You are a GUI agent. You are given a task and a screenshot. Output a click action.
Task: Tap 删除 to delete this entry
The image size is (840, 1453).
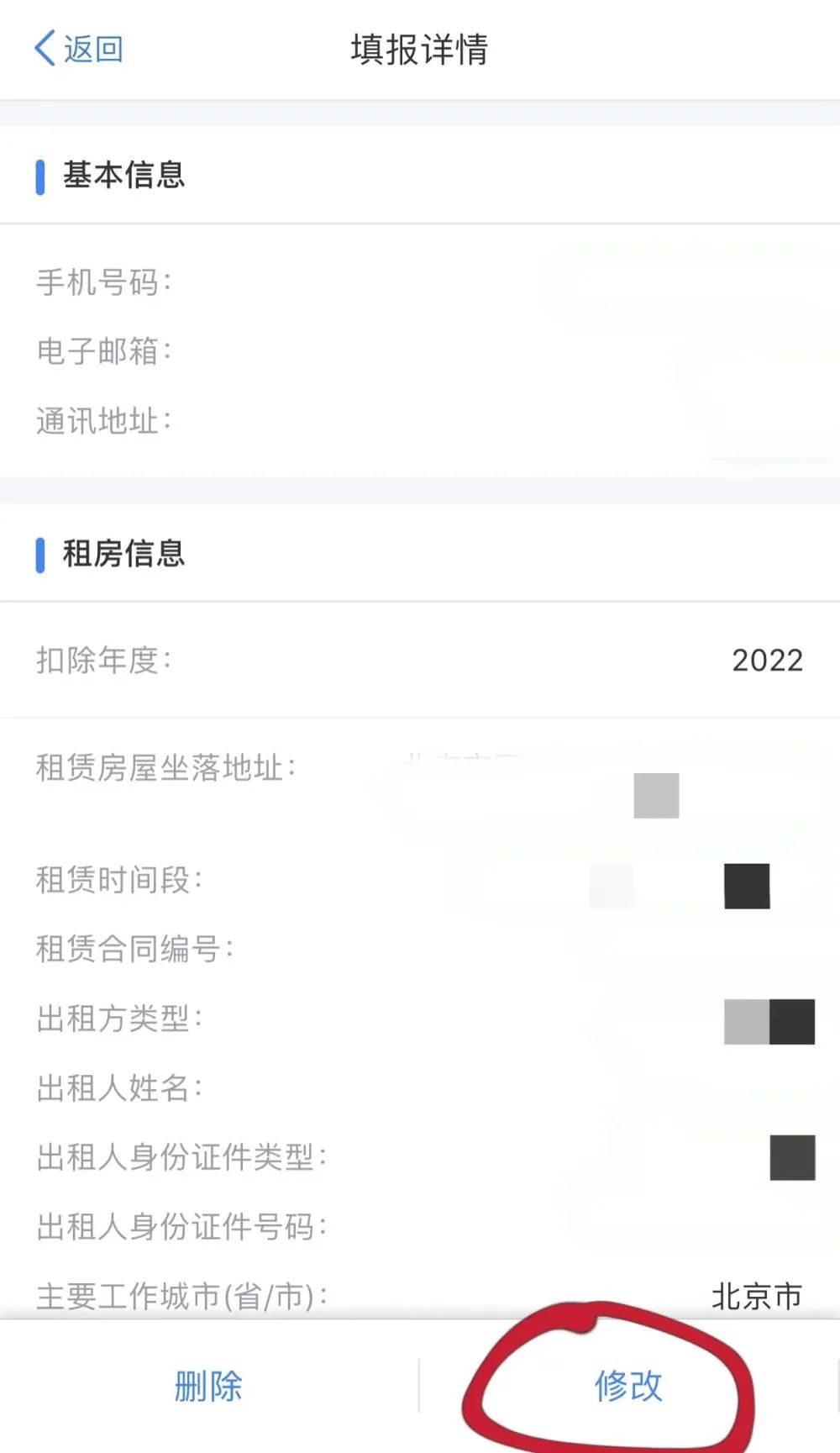[x=208, y=1386]
